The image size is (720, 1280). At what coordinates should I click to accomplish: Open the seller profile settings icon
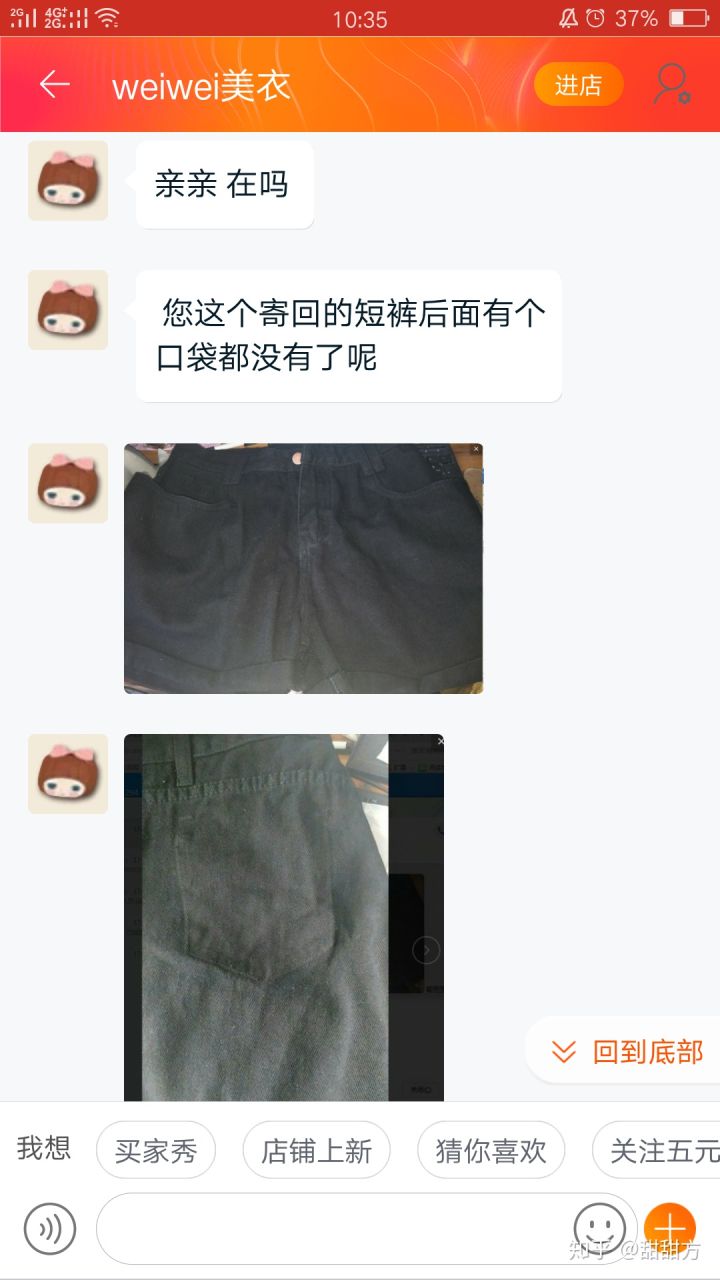[x=671, y=85]
